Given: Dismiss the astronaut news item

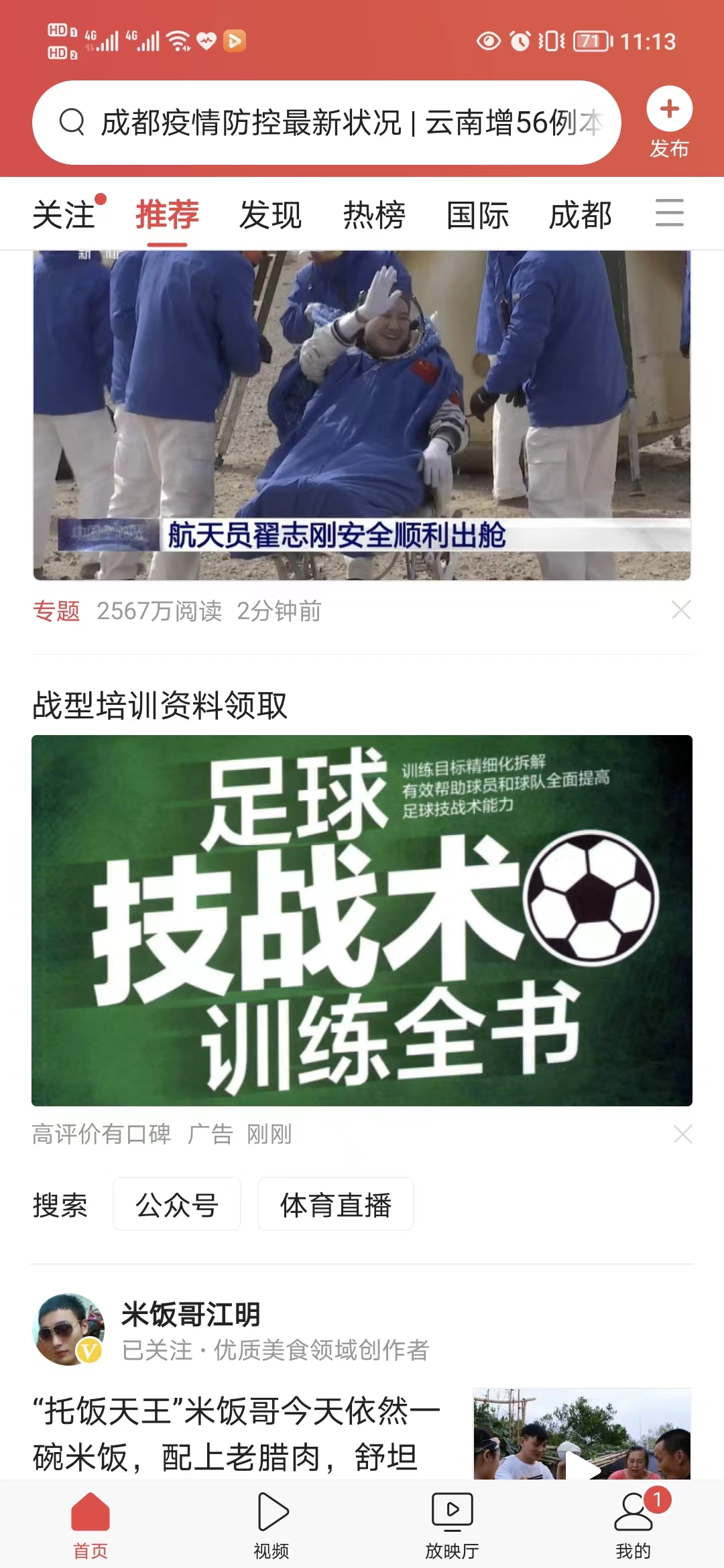Looking at the screenshot, I should click(x=681, y=610).
